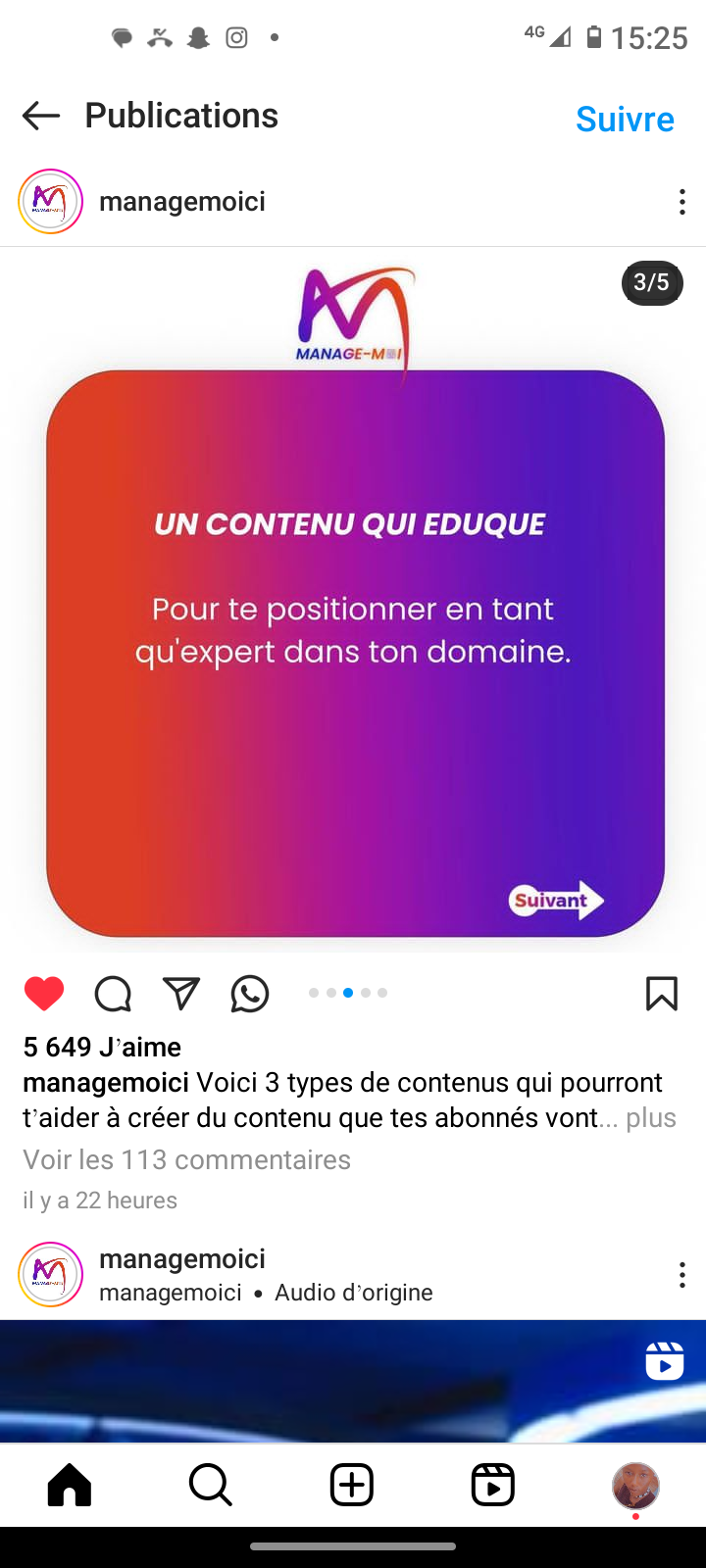
Task: Open the list of 5 649 likes
Action: 102,1047
